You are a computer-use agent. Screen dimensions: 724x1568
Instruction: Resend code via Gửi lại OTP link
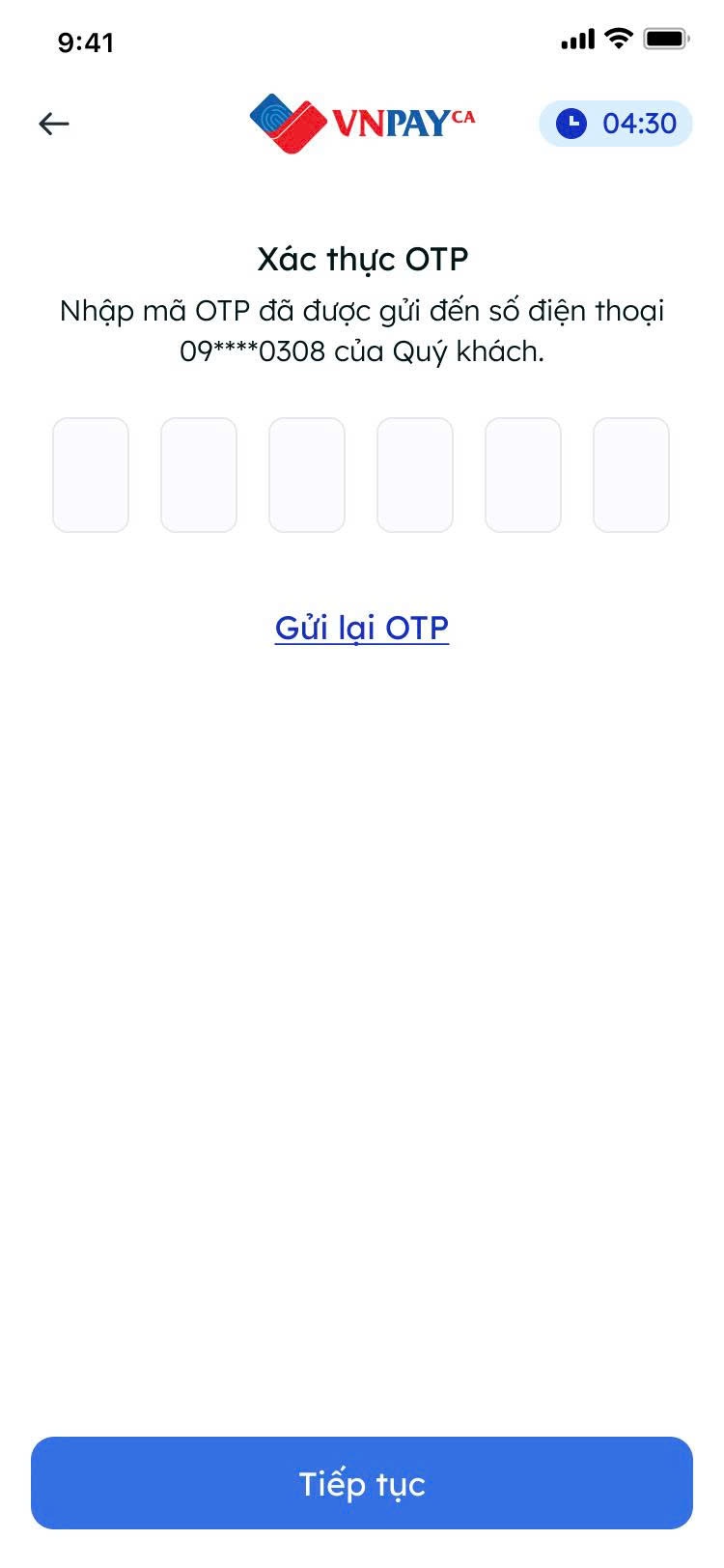(x=362, y=629)
